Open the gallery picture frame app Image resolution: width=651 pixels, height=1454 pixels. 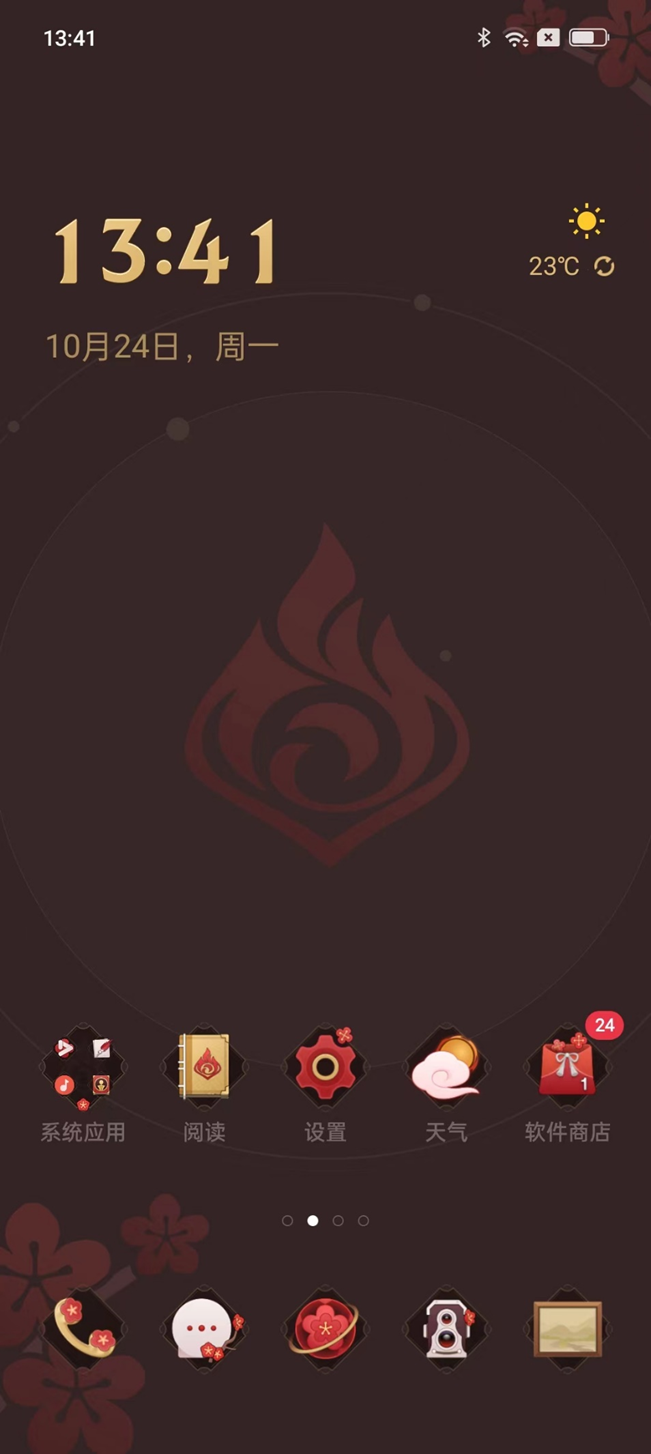[567, 1329]
